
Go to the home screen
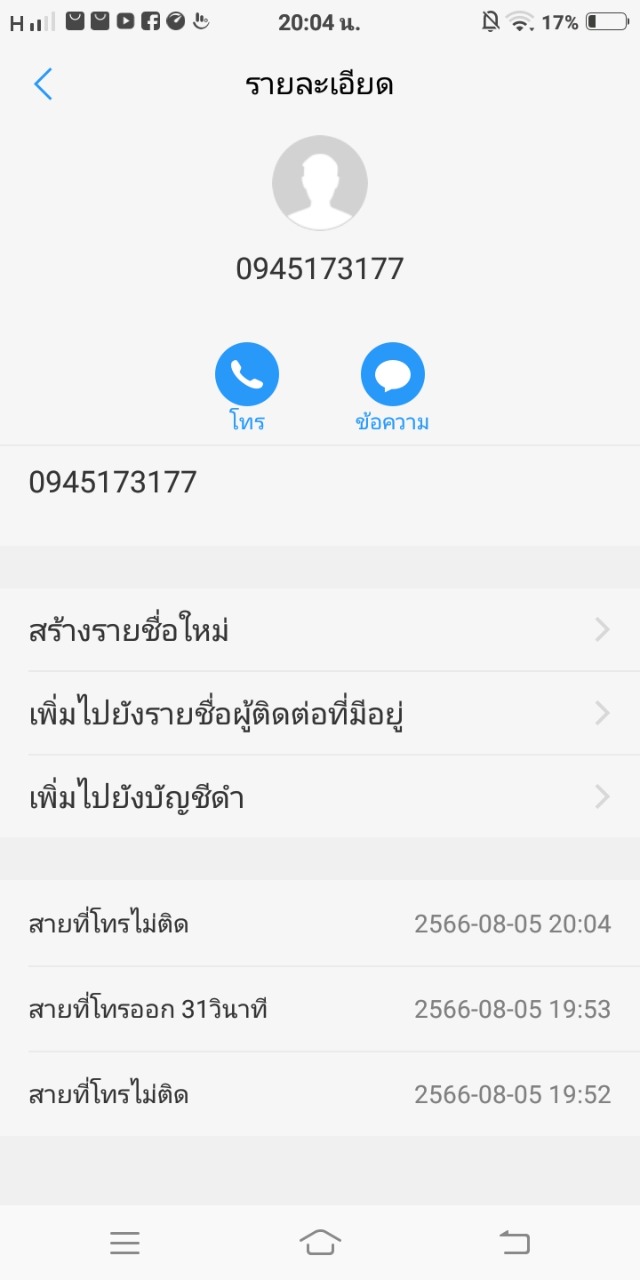[x=320, y=1242]
